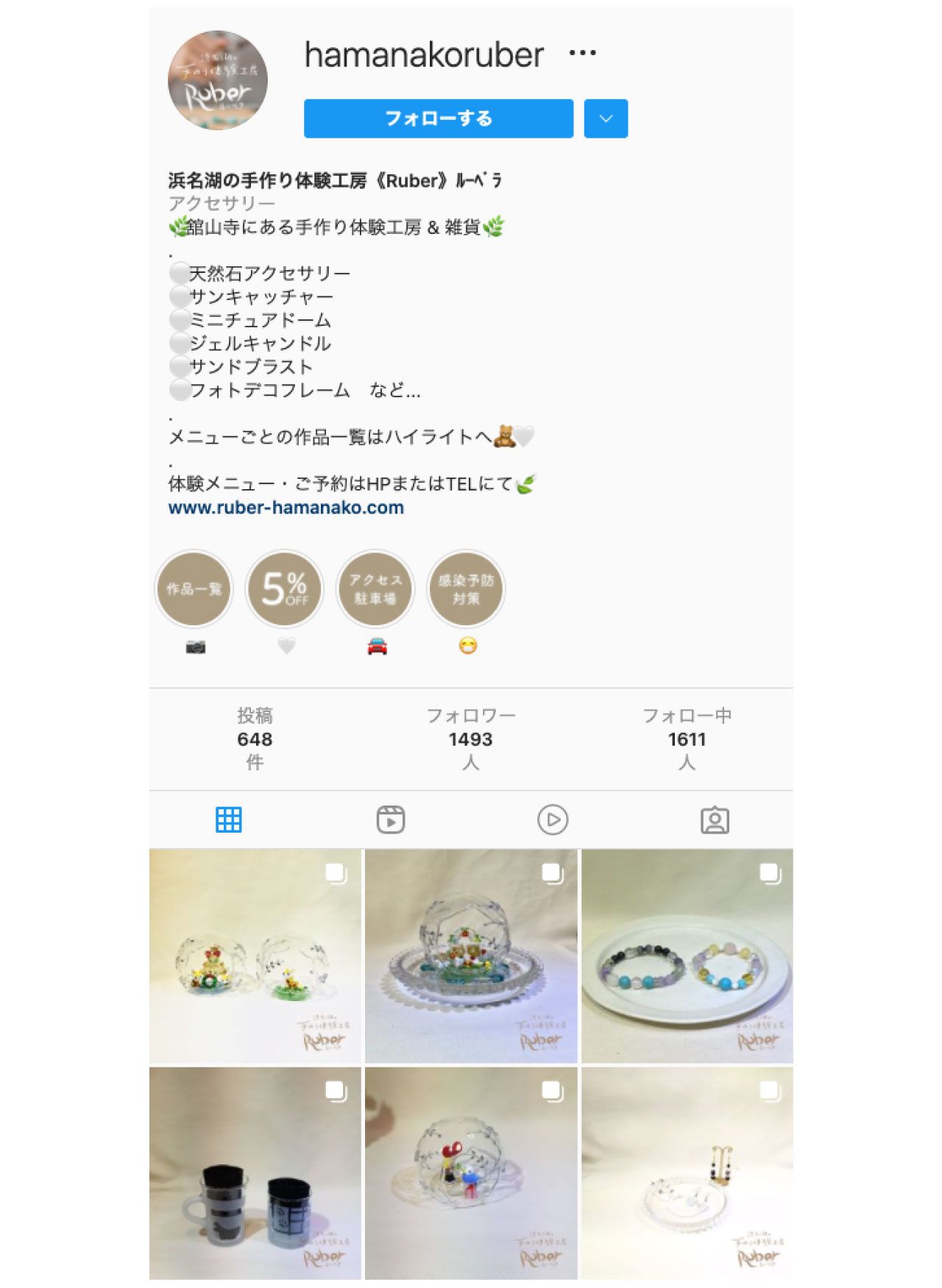Open the 作品一覧 story highlight
The image size is (942, 1288).
pyautogui.click(x=194, y=589)
